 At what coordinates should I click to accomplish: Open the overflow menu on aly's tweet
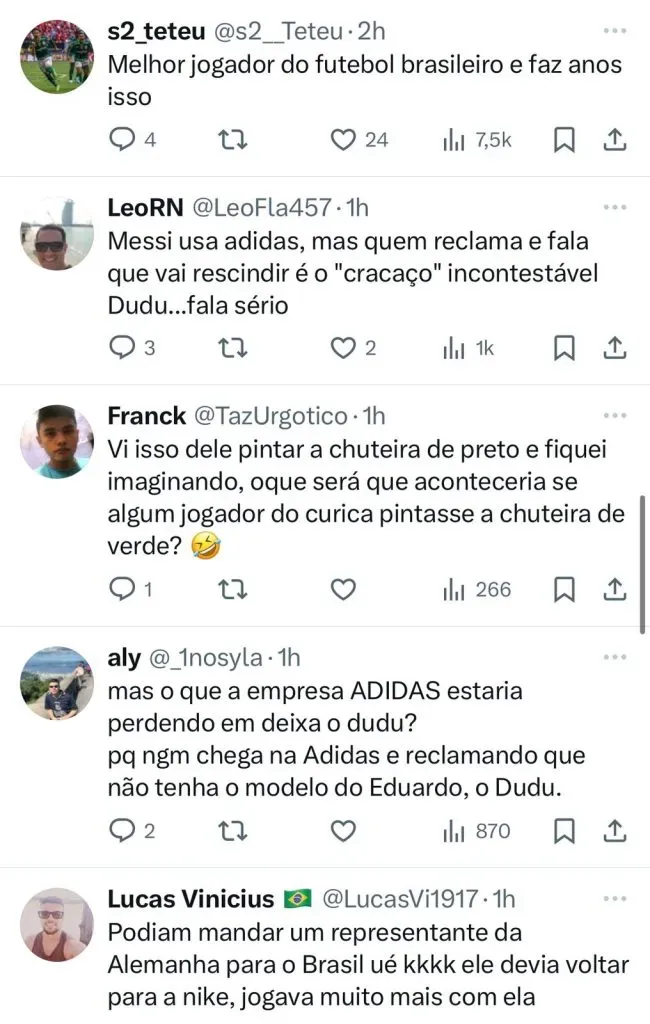613,656
